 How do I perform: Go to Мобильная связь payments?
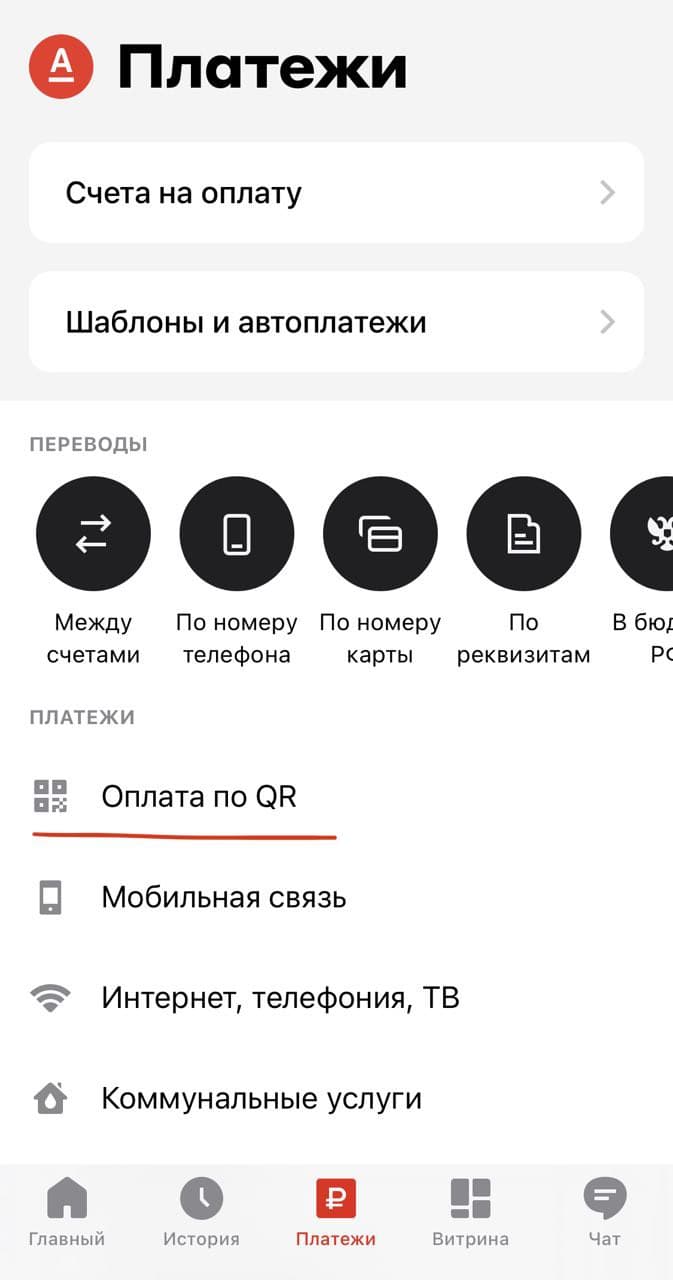point(223,897)
